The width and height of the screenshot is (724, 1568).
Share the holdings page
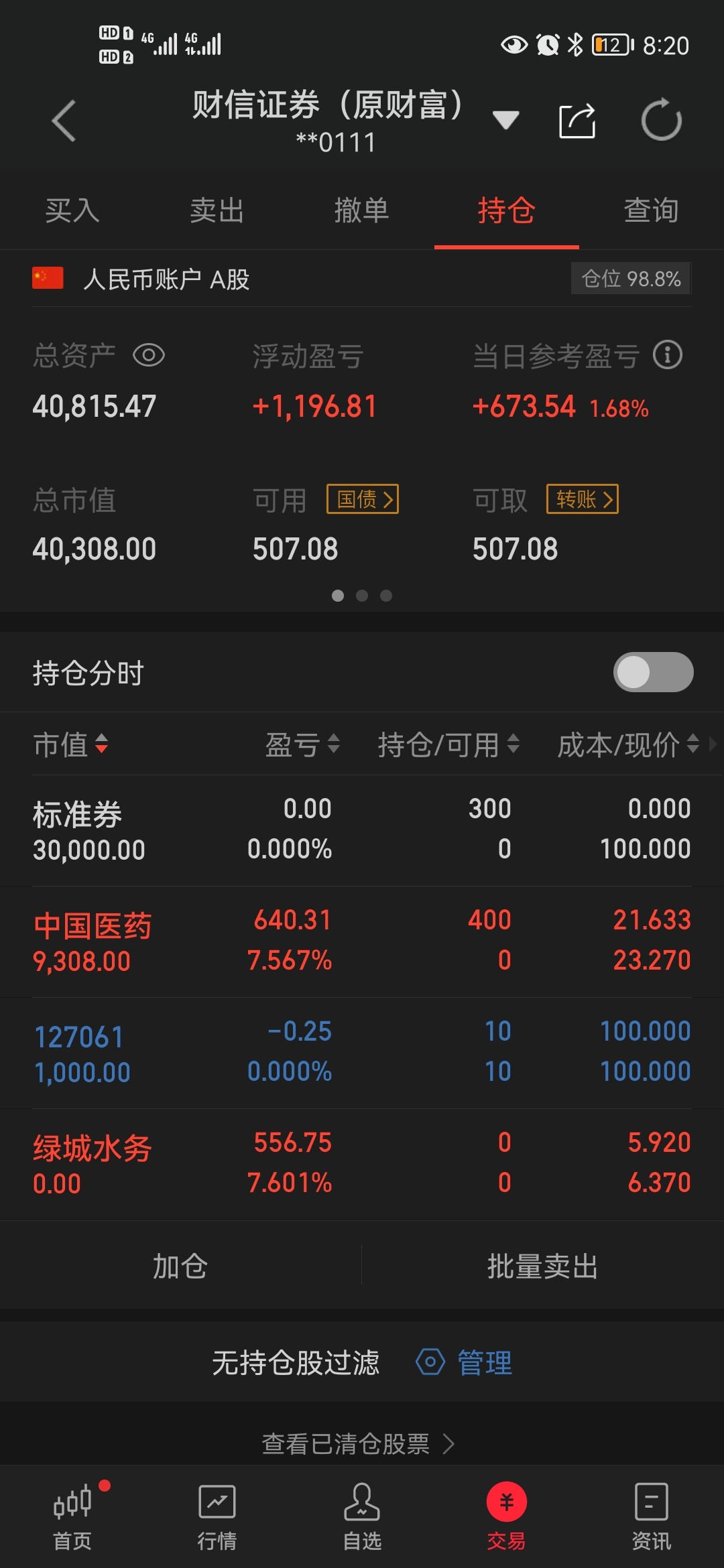point(577,121)
